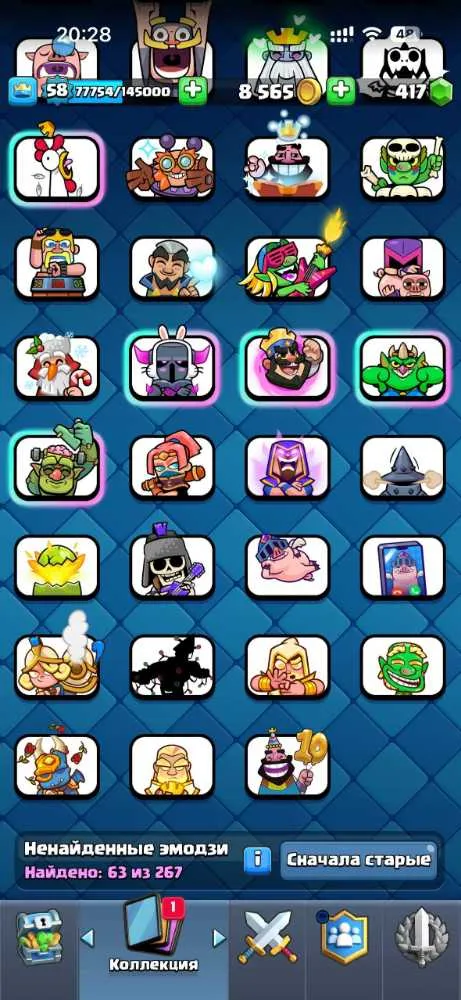This screenshot has height=1000, width=461.
Task: Select the skeleton with purple guitar emote
Action: tap(172, 567)
